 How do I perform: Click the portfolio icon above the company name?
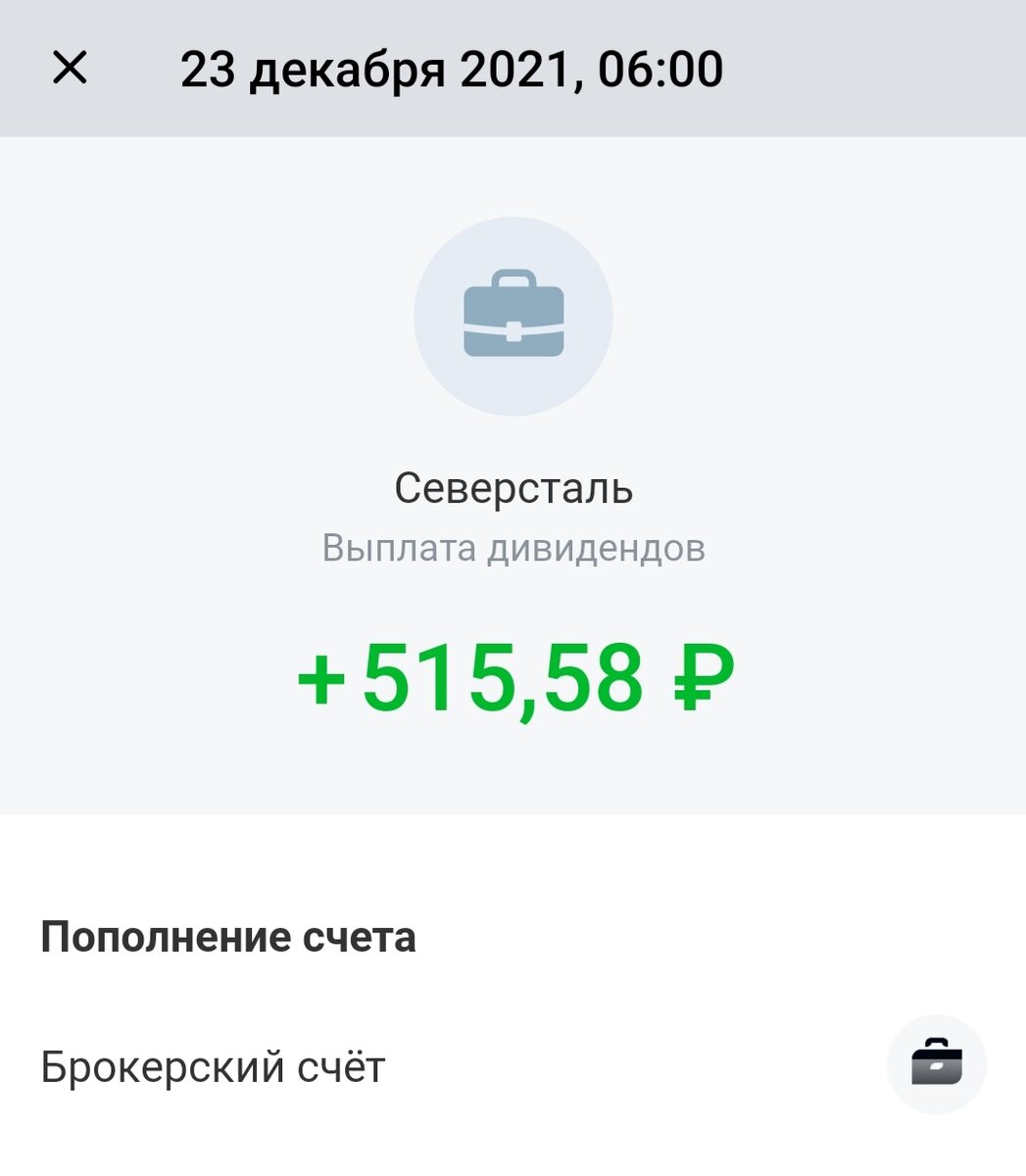pyautogui.click(x=513, y=316)
